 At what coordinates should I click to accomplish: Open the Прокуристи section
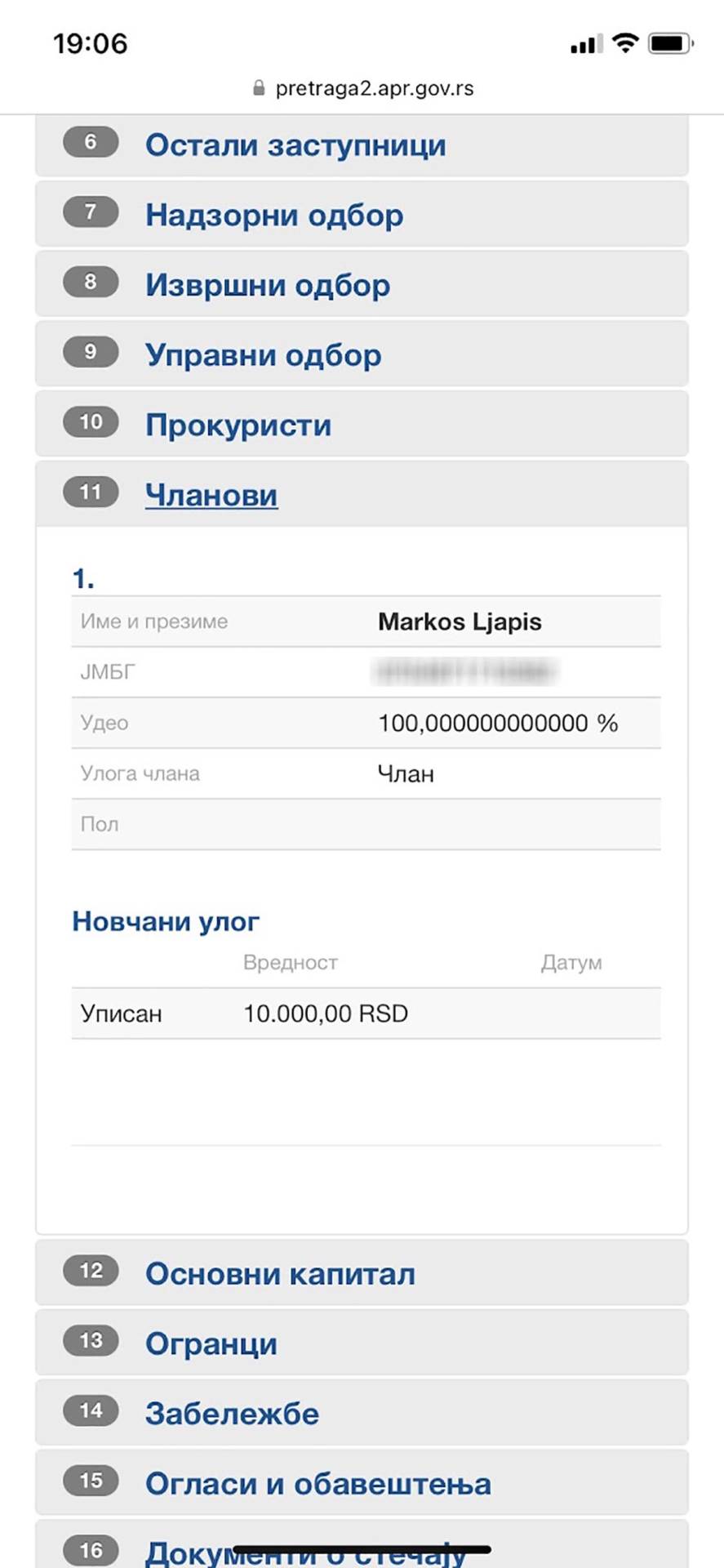[x=238, y=425]
